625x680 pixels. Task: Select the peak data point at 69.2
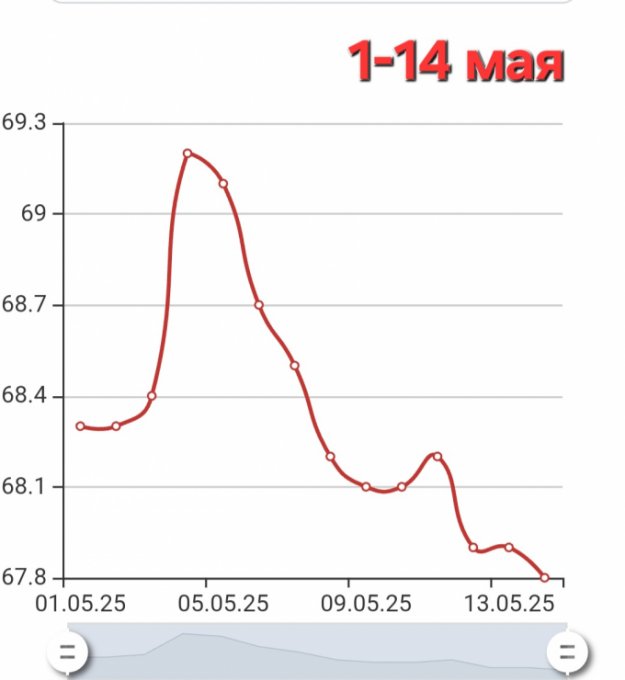(x=187, y=153)
